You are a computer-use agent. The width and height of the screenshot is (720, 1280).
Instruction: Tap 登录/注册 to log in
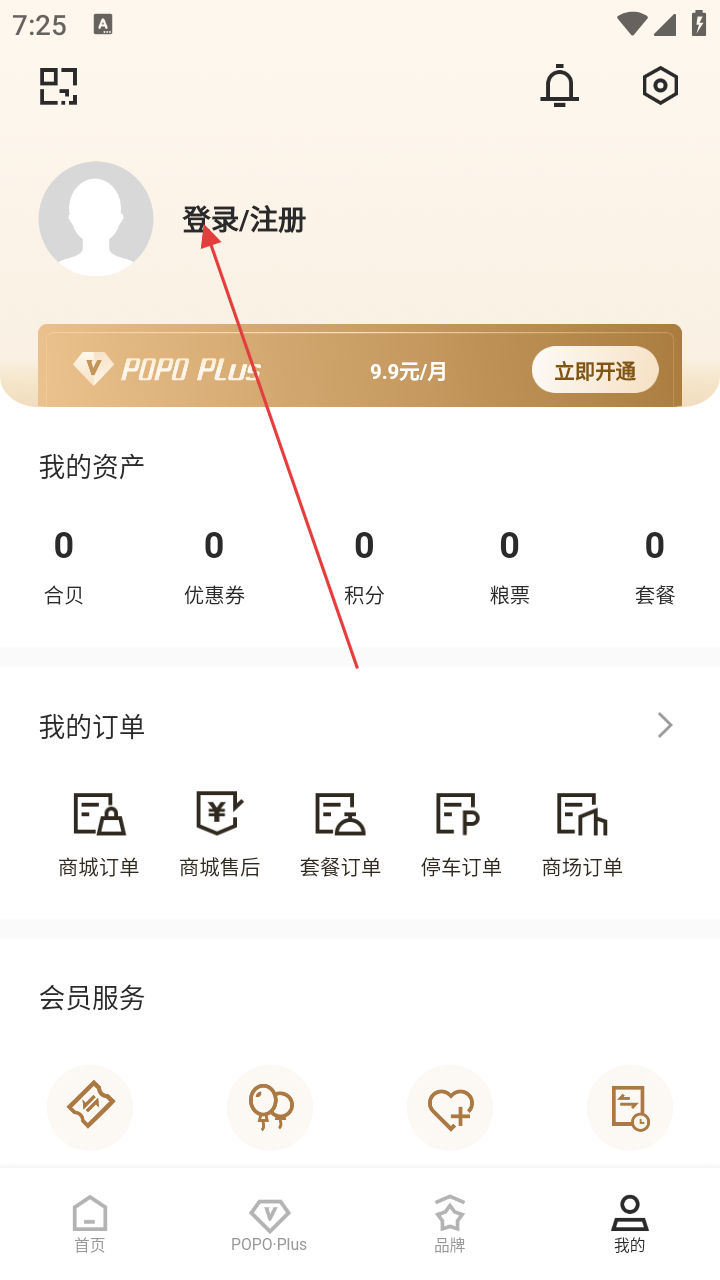click(x=244, y=220)
